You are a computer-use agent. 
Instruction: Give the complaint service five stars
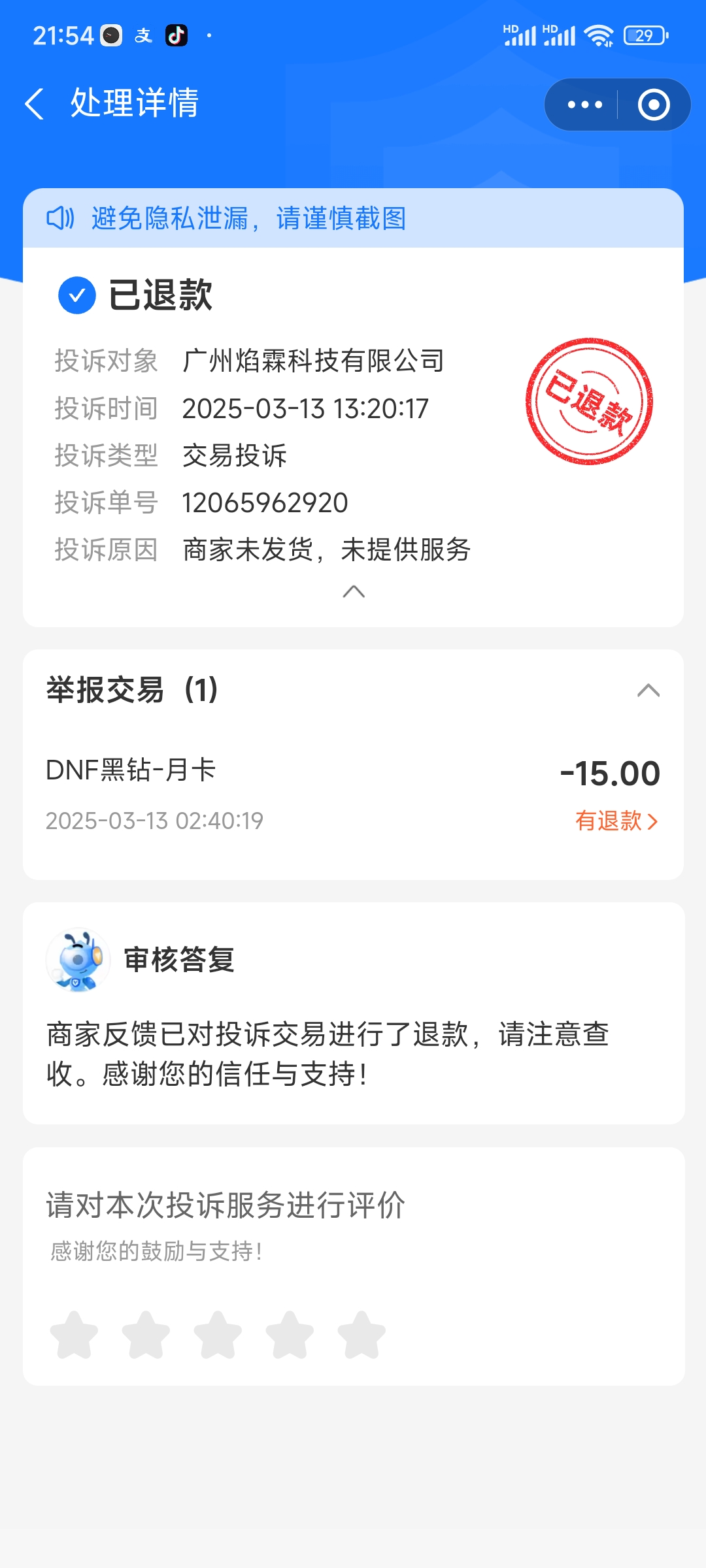click(x=361, y=1335)
